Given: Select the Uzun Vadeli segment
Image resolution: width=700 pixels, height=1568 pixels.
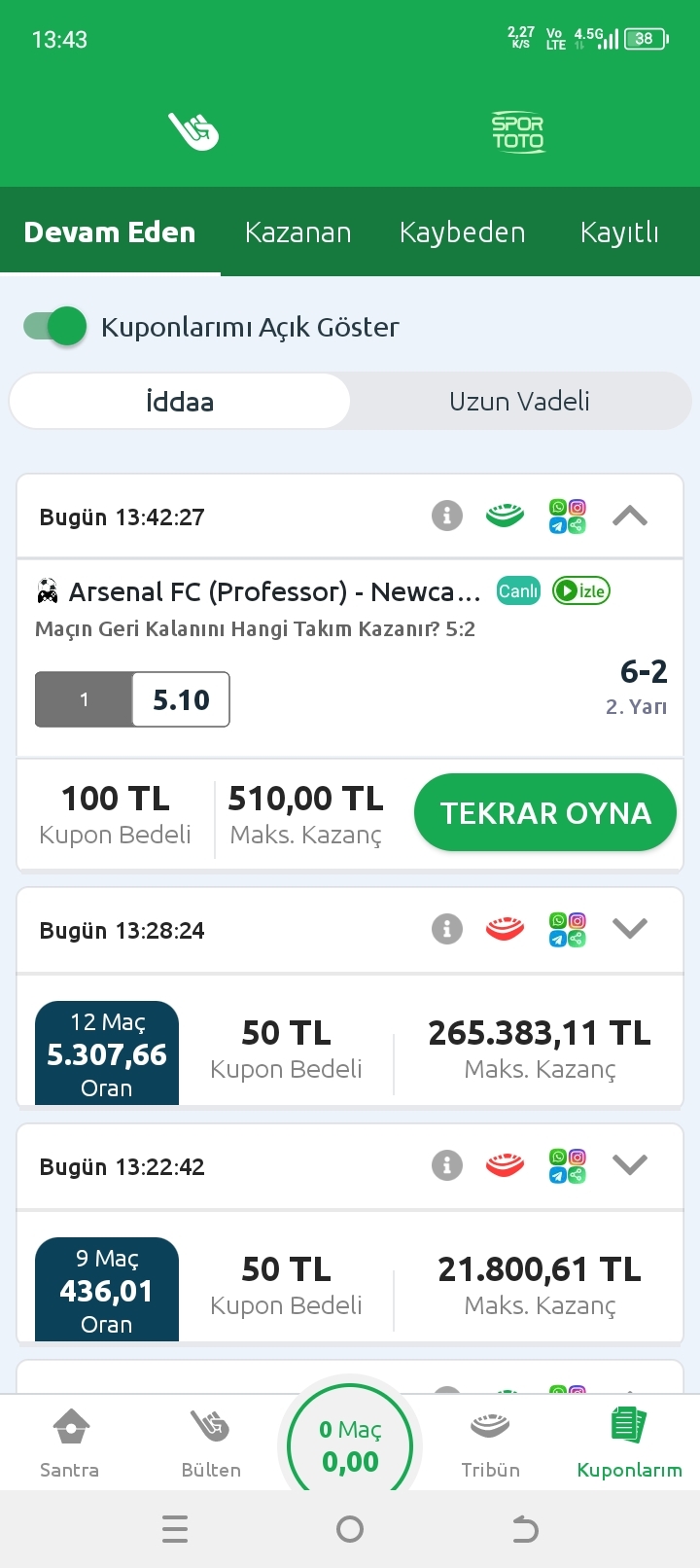Looking at the screenshot, I should click(x=519, y=401).
